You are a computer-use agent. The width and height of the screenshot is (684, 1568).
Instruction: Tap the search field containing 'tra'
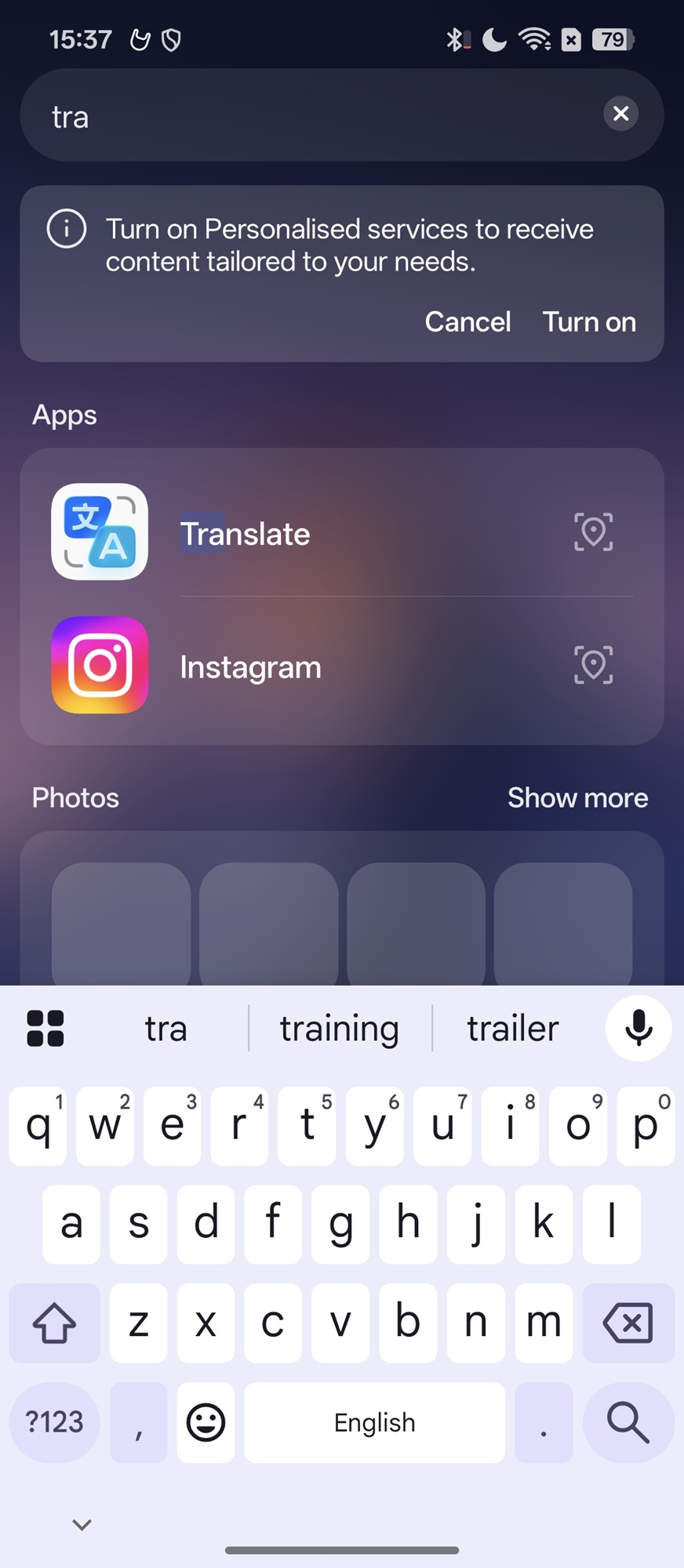coord(314,116)
